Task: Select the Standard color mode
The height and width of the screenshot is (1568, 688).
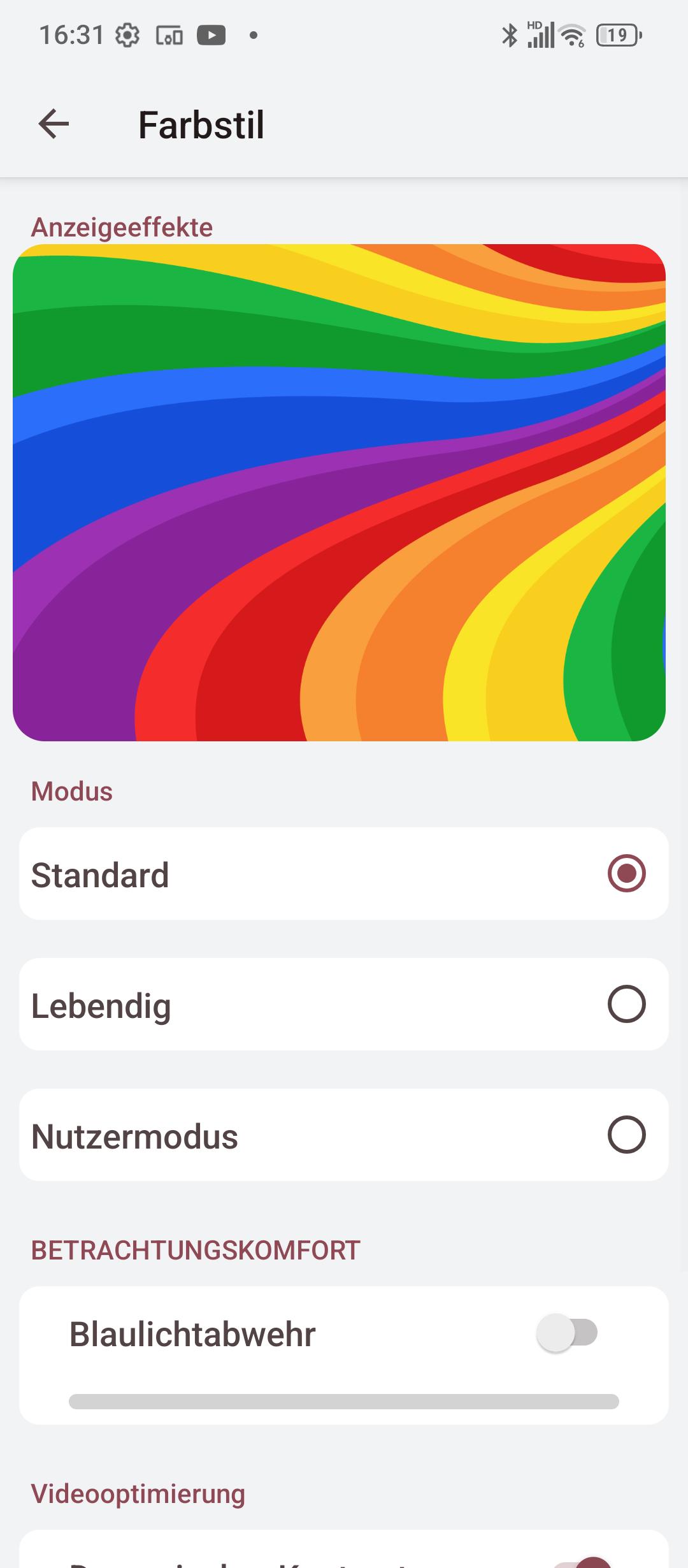Action: (626, 873)
